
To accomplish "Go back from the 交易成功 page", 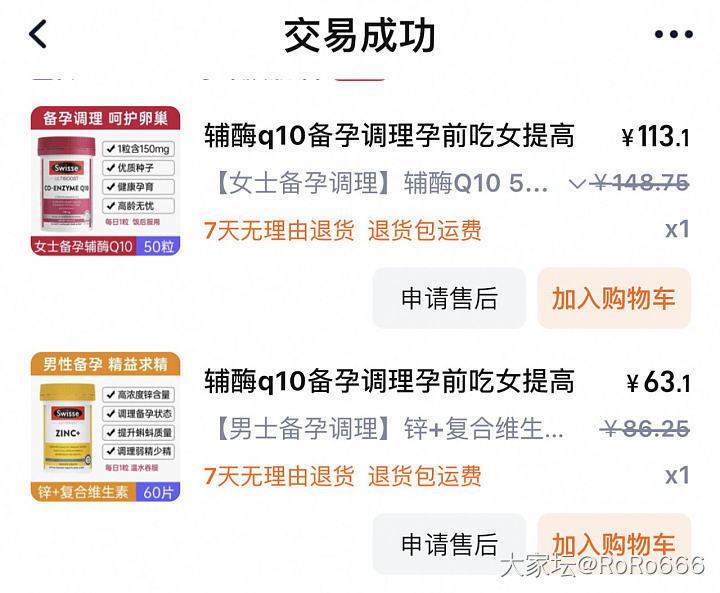I will tap(38, 34).
